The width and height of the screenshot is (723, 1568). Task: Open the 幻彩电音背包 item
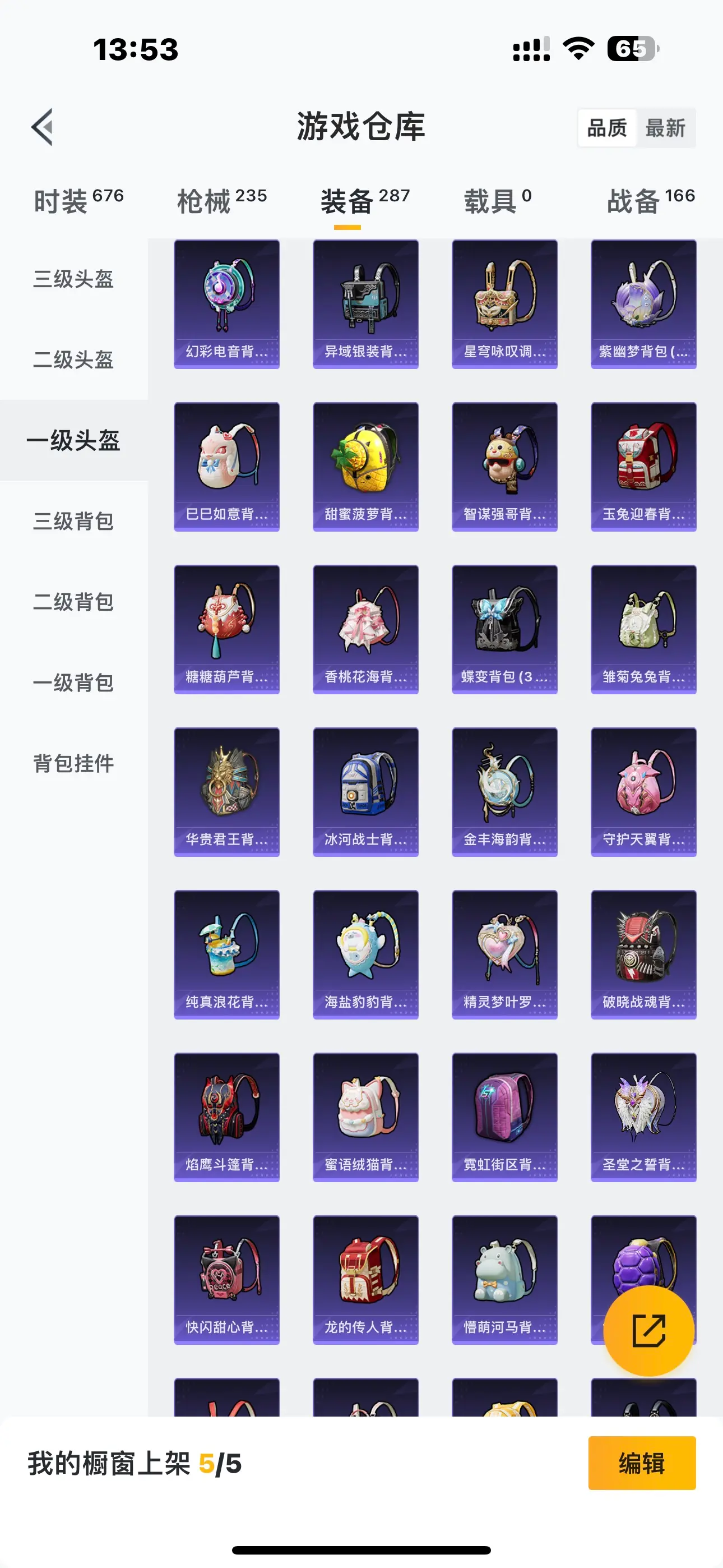[x=226, y=304]
